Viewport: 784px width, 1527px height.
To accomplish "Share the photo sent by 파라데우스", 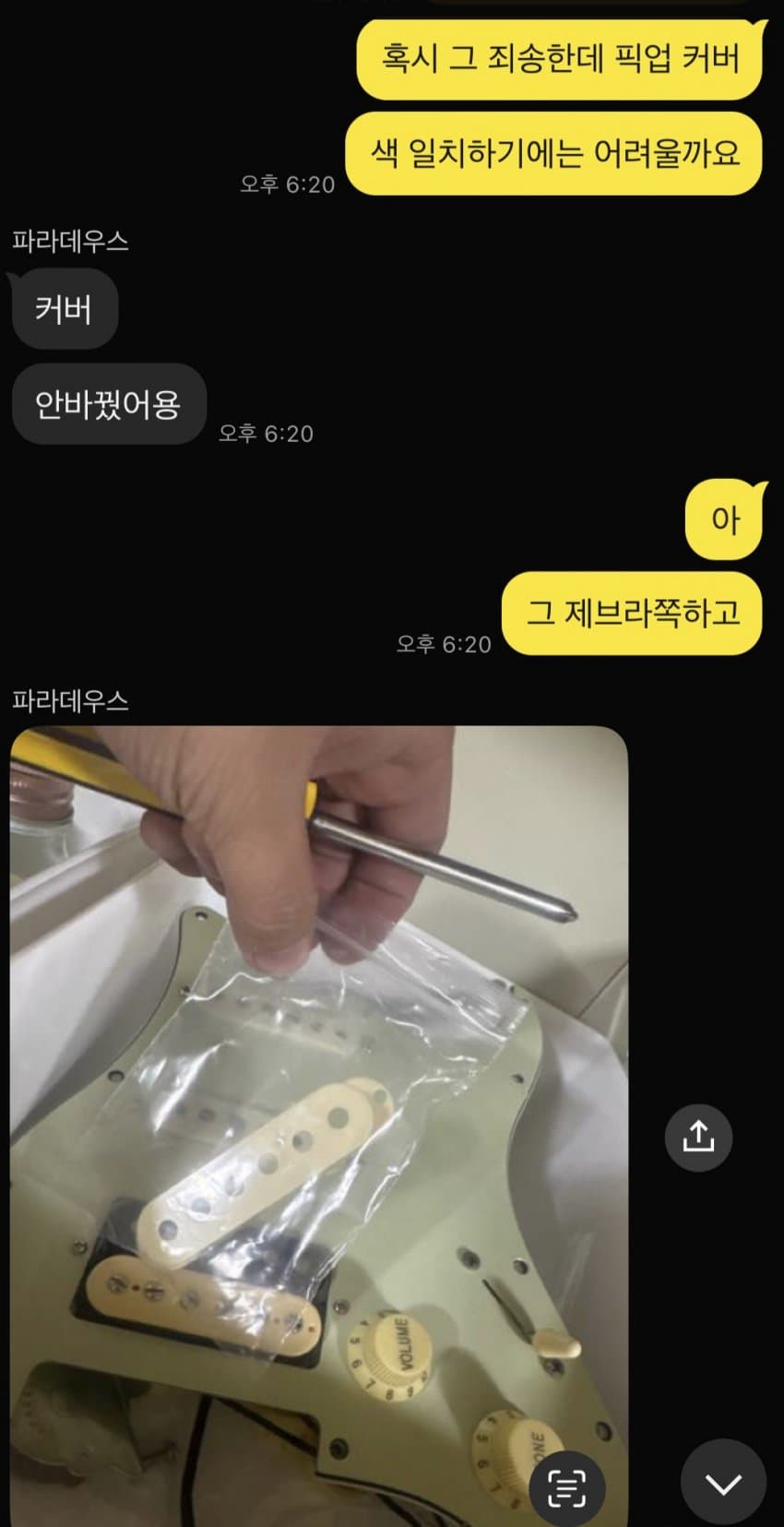I will [698, 1136].
